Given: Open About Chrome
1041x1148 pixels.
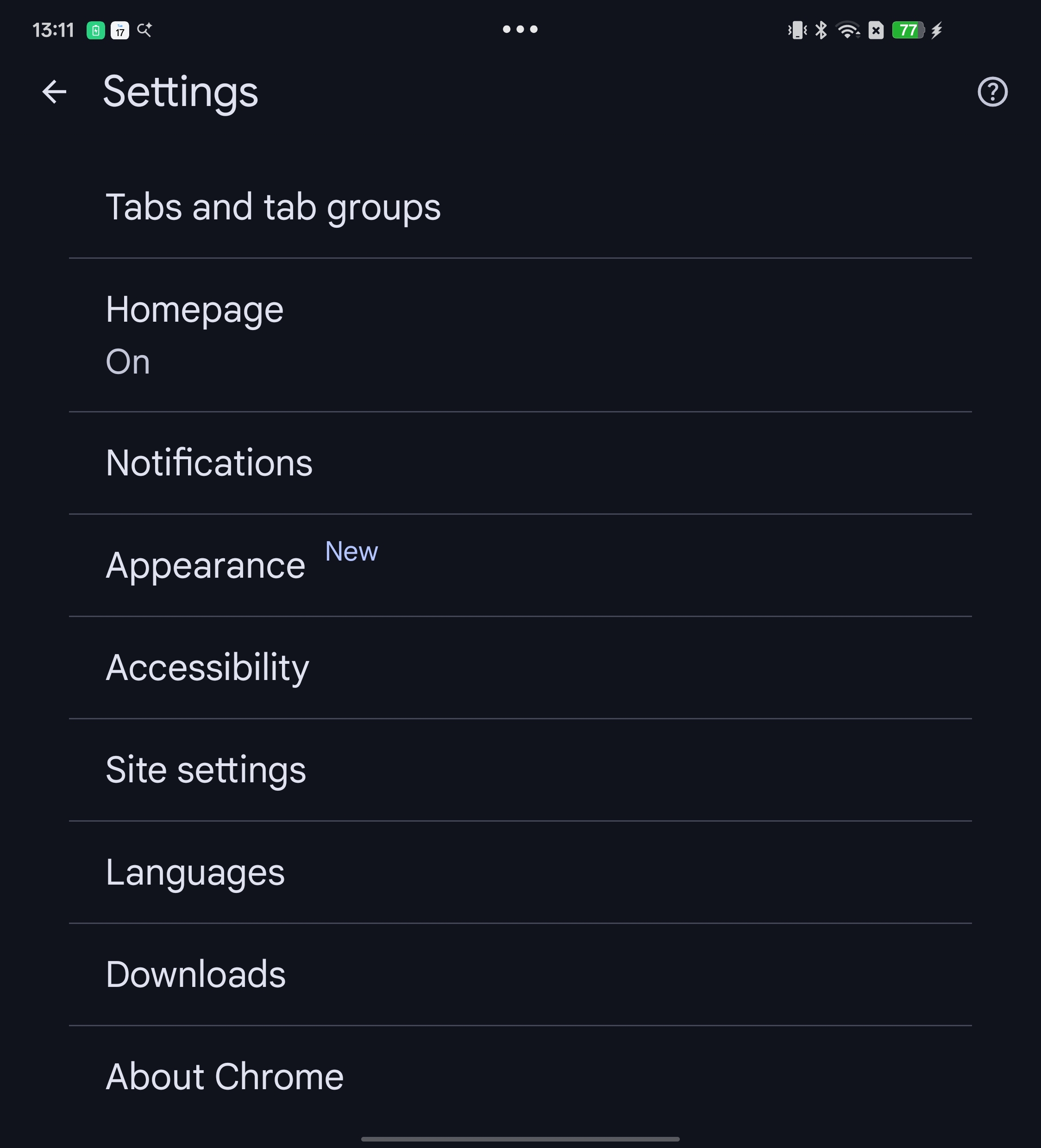Looking at the screenshot, I should (x=224, y=1075).
